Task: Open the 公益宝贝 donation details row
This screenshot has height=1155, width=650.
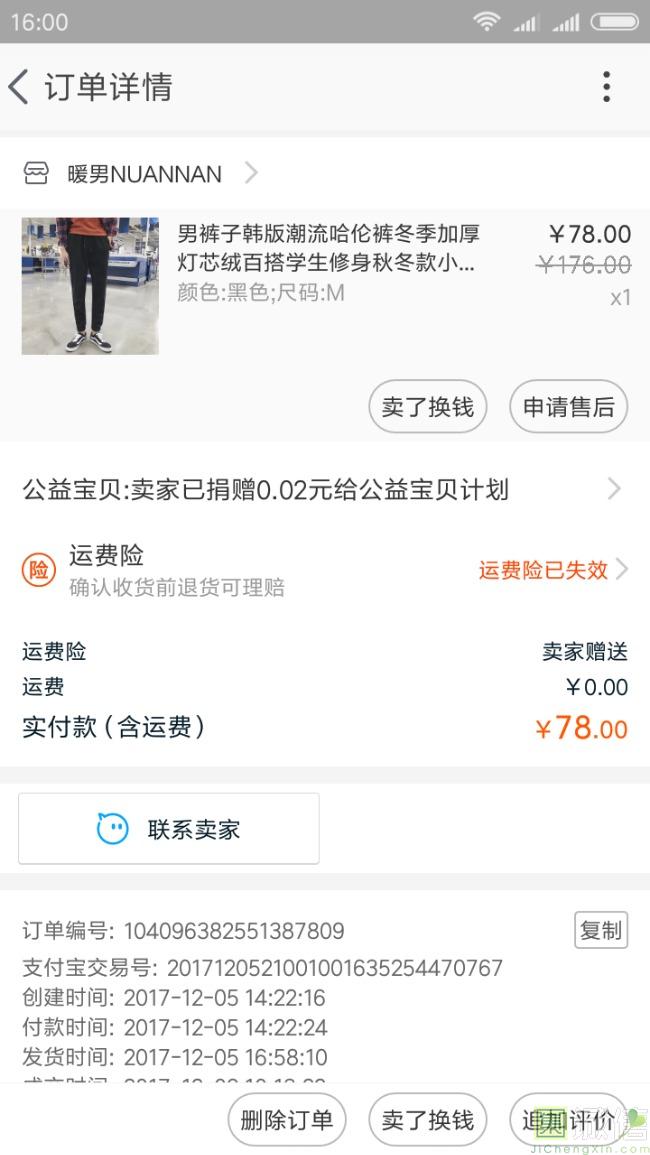Action: [322, 489]
